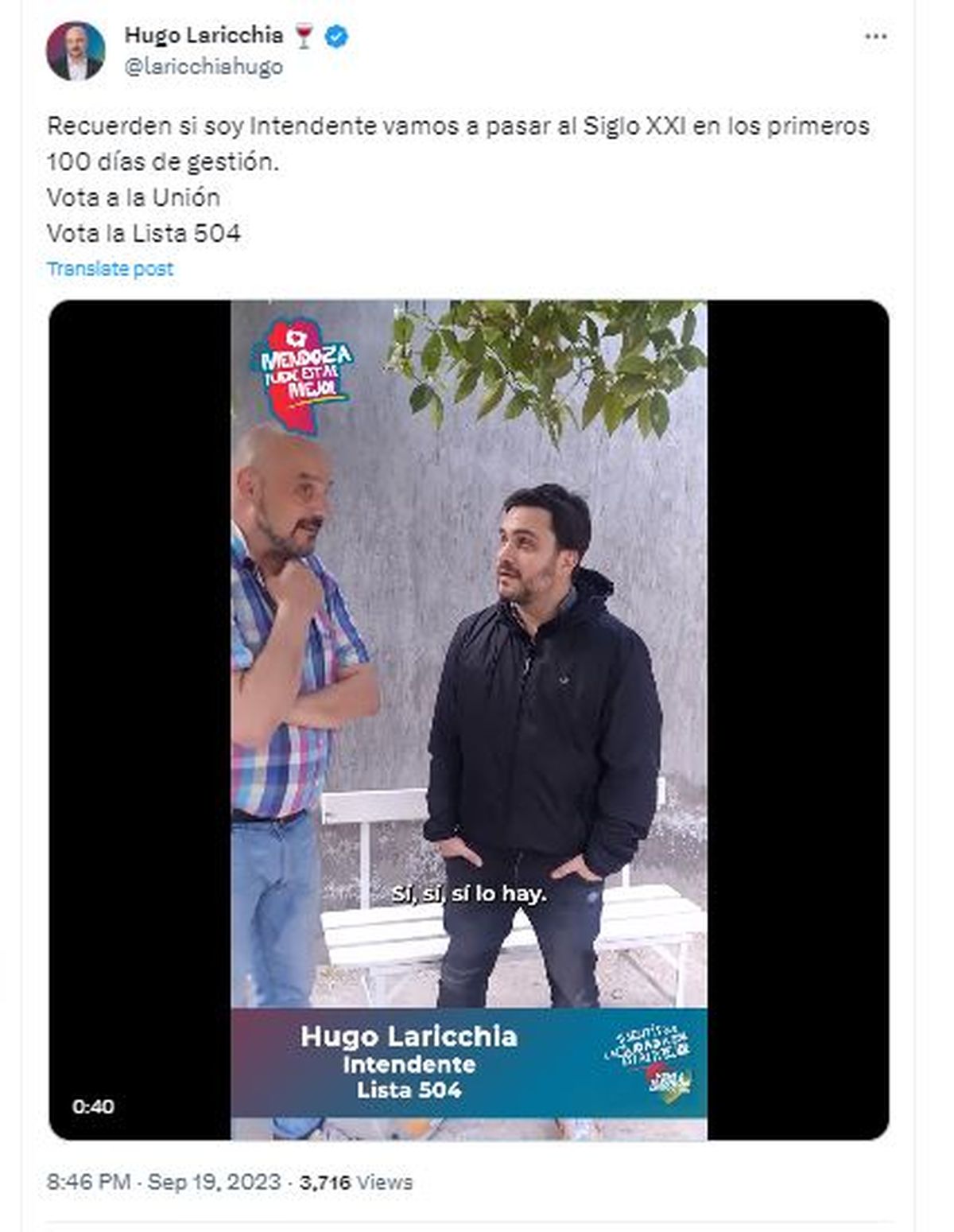Open the post's overflow menu
Screen dimensions: 954x1232
coord(875,37)
